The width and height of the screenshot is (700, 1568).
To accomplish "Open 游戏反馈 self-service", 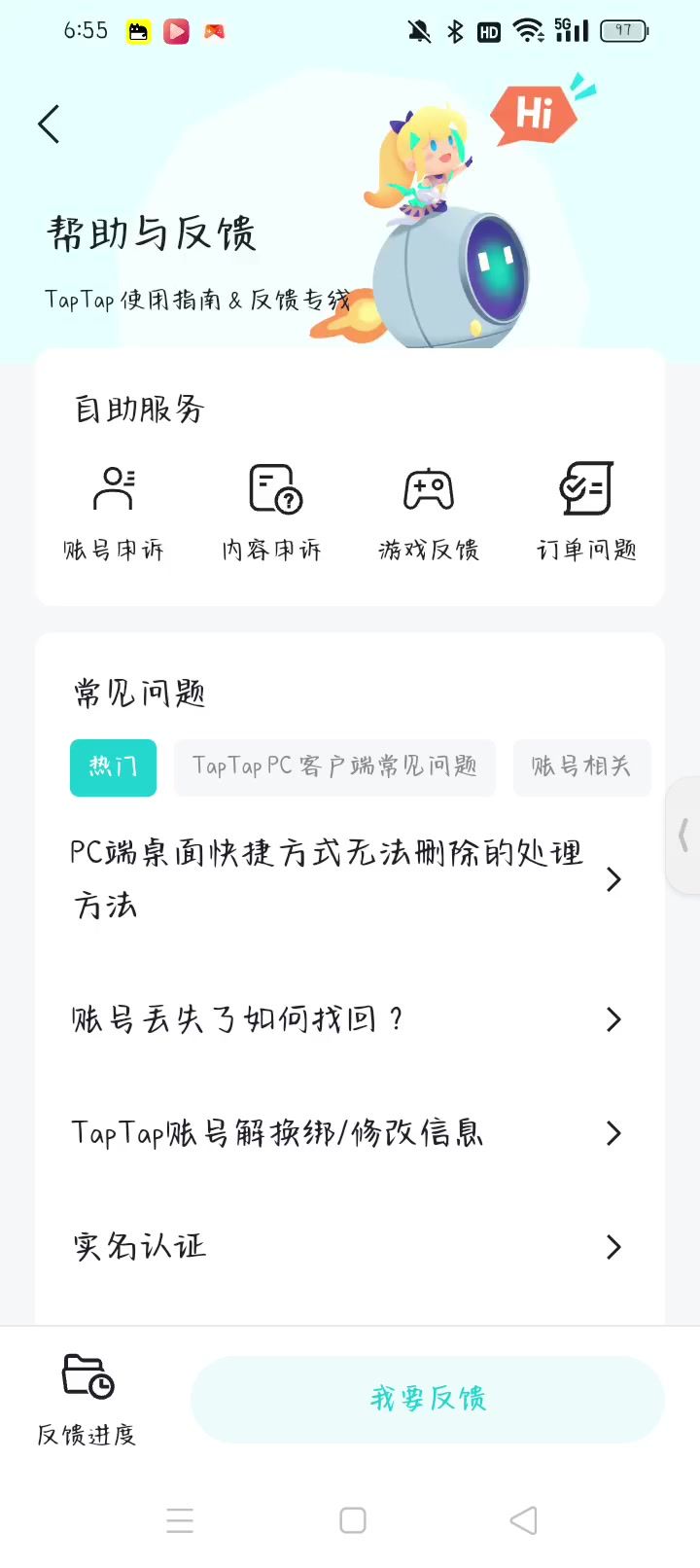I will pos(429,512).
